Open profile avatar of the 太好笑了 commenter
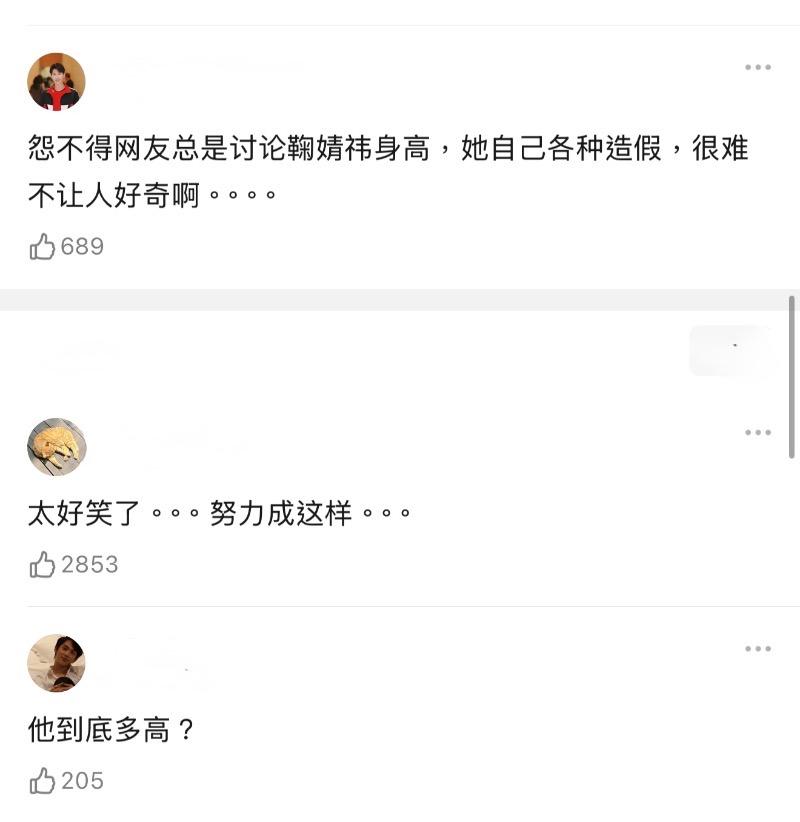This screenshot has height=822, width=800. (x=56, y=447)
